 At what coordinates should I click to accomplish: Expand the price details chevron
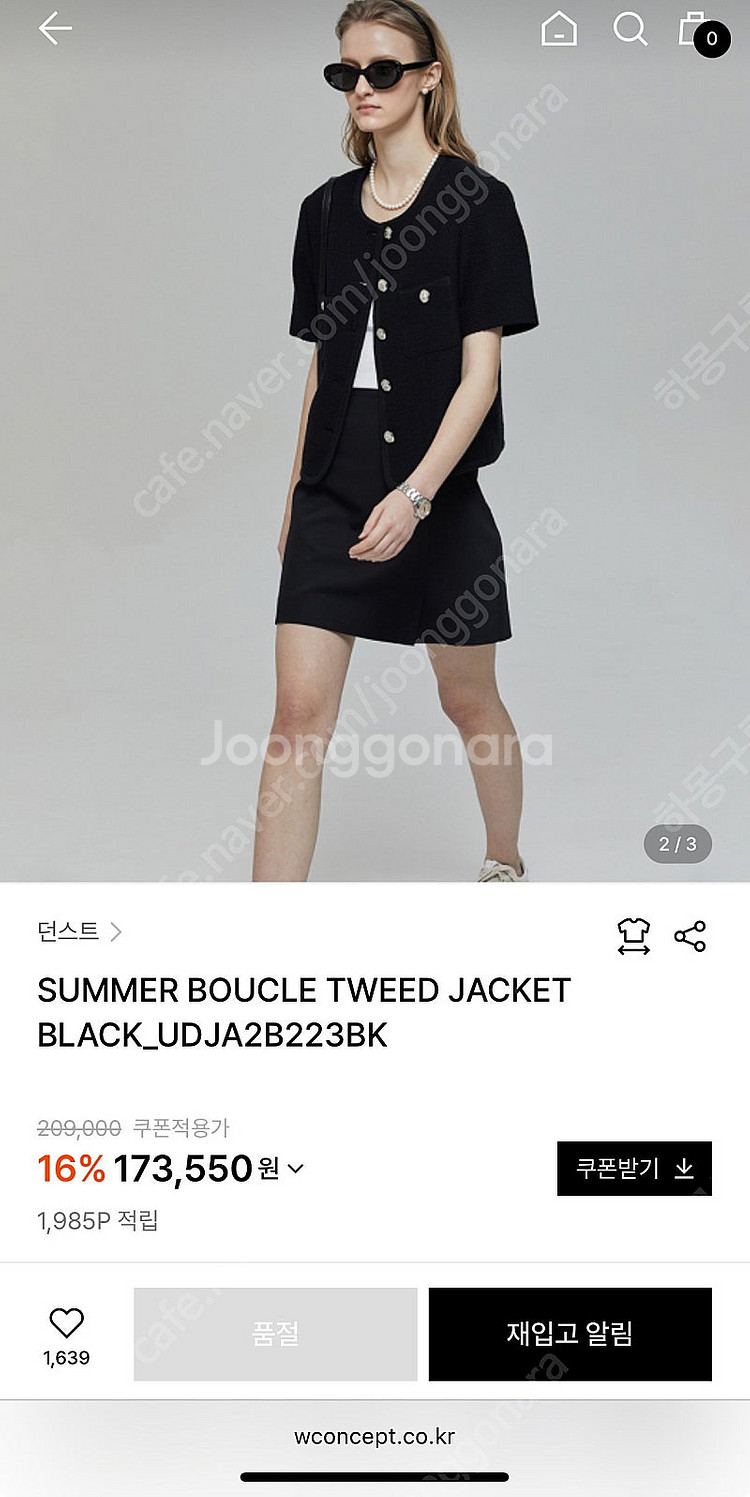[296, 1168]
